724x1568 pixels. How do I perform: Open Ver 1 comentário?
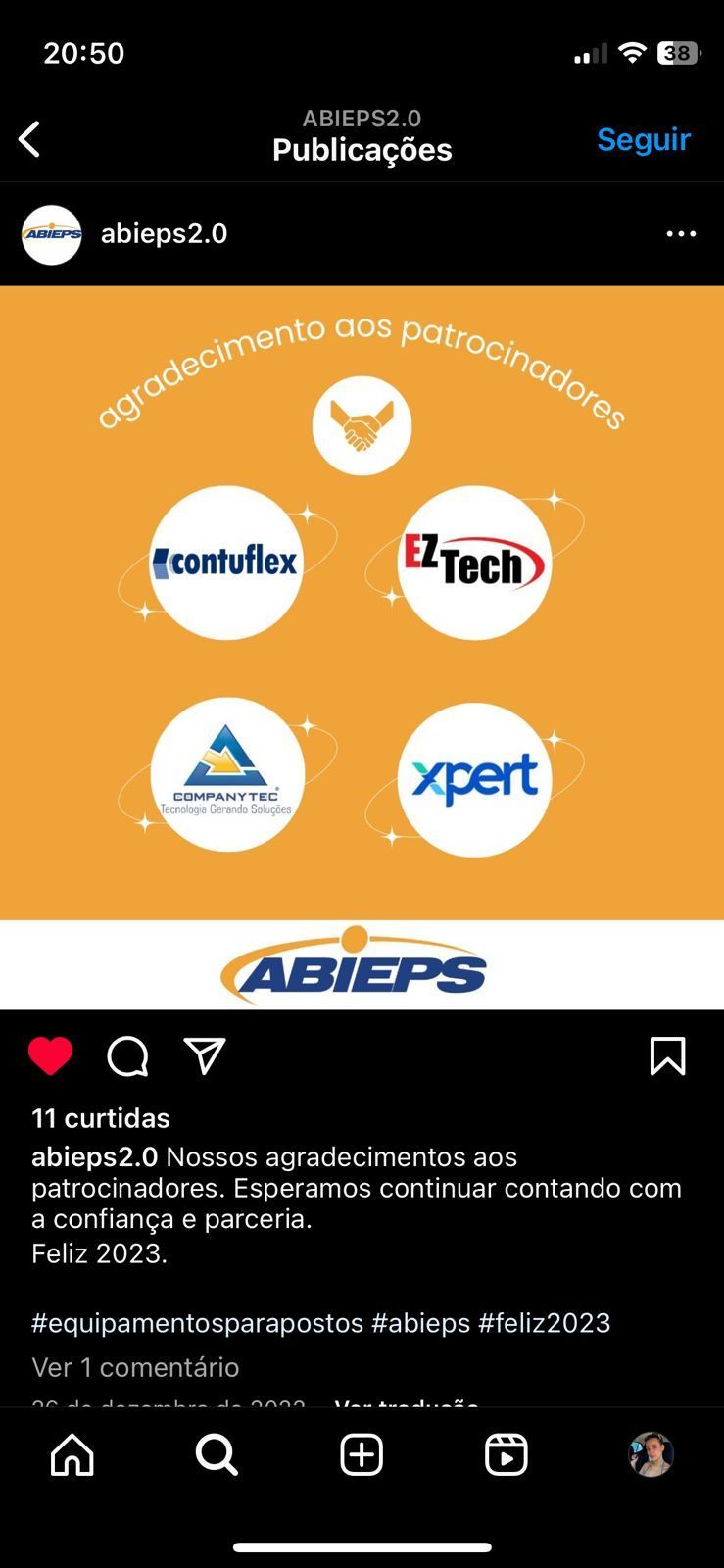(135, 1367)
